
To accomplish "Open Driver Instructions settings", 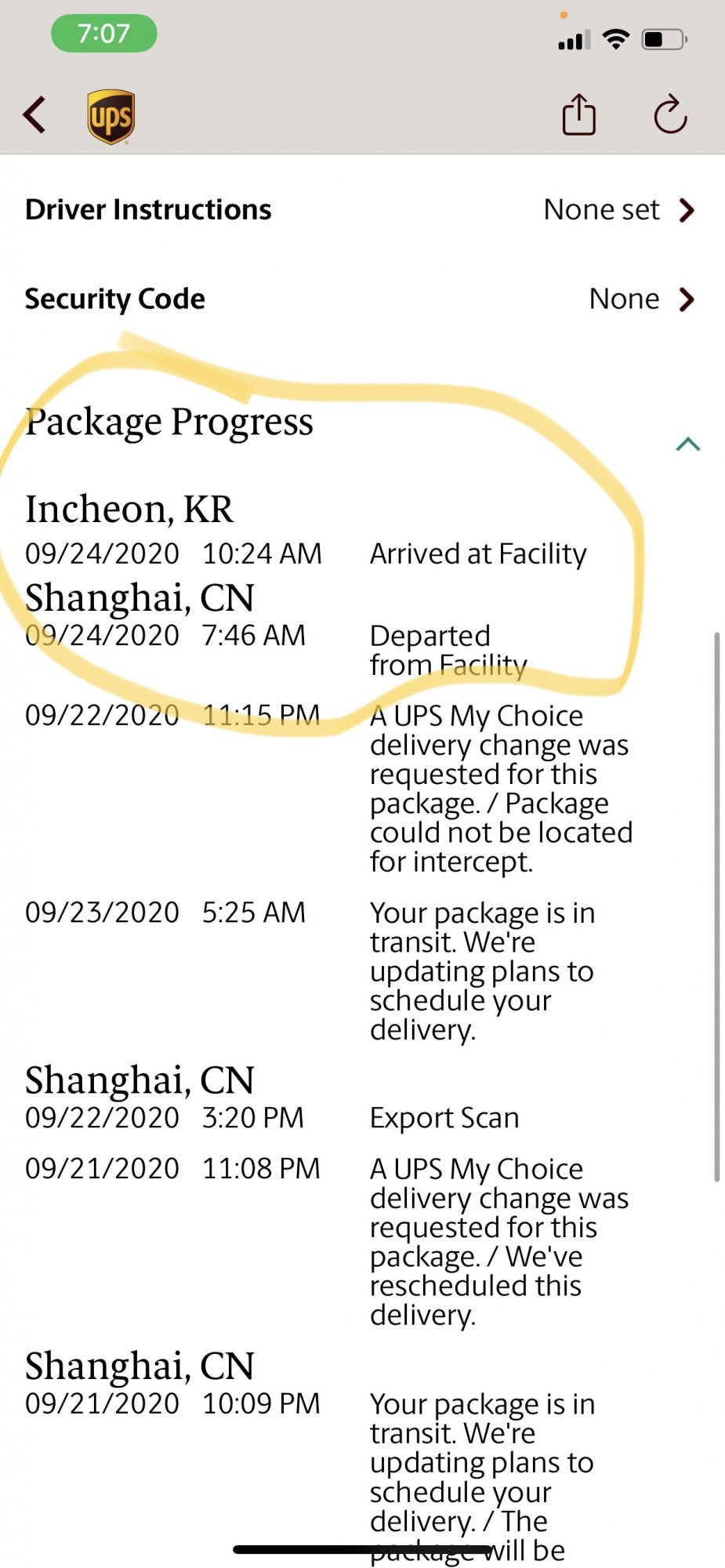I will click(x=362, y=210).
